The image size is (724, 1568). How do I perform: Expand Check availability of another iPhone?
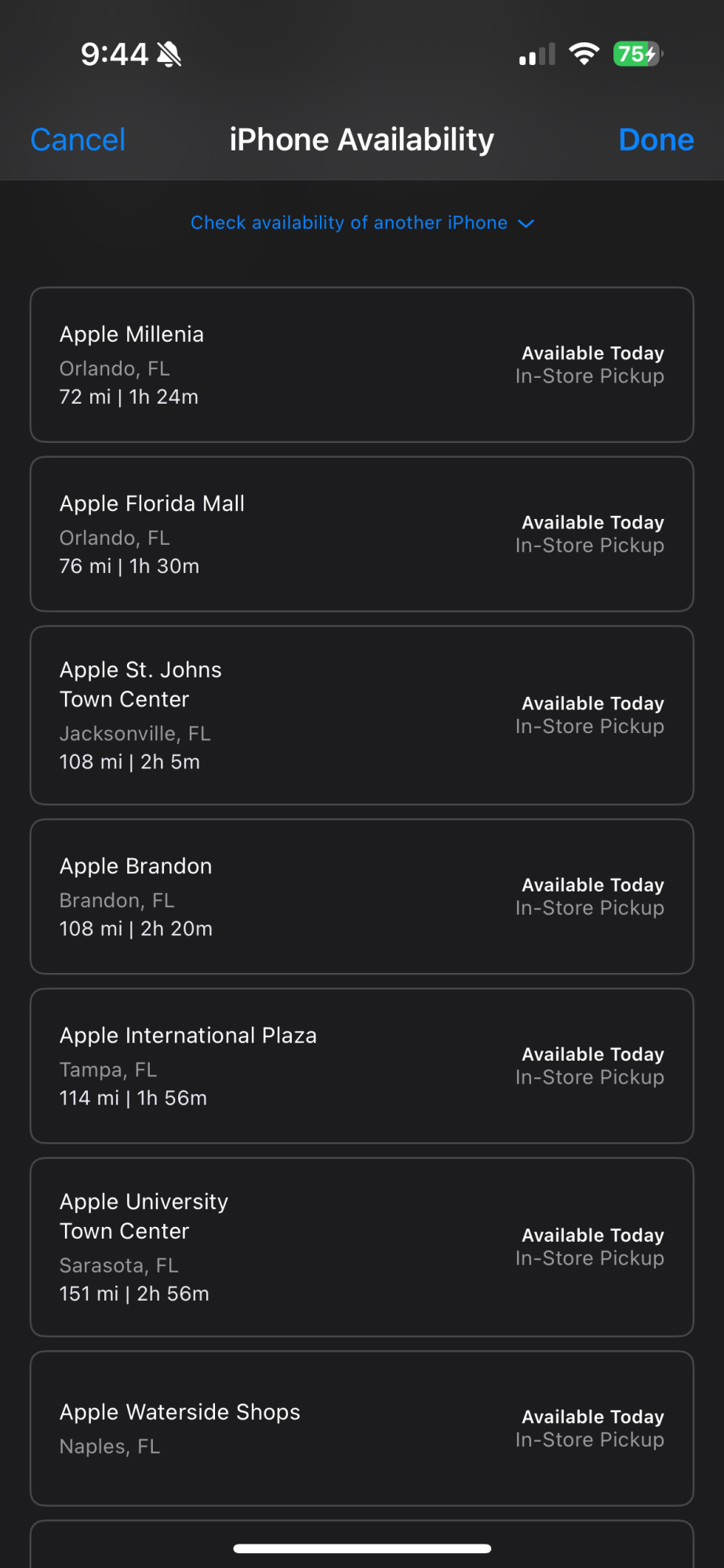click(x=362, y=223)
